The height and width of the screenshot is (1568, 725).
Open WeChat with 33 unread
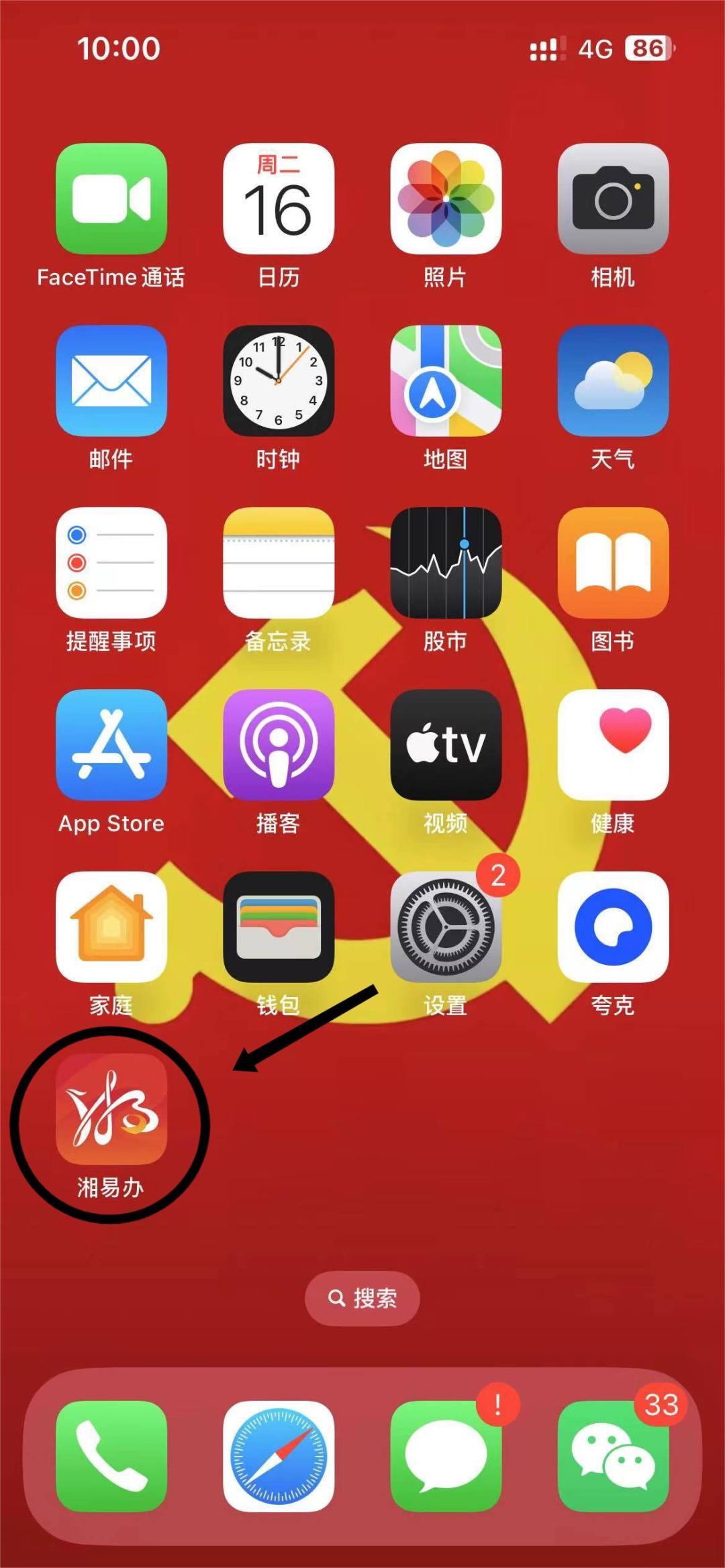613,1456
